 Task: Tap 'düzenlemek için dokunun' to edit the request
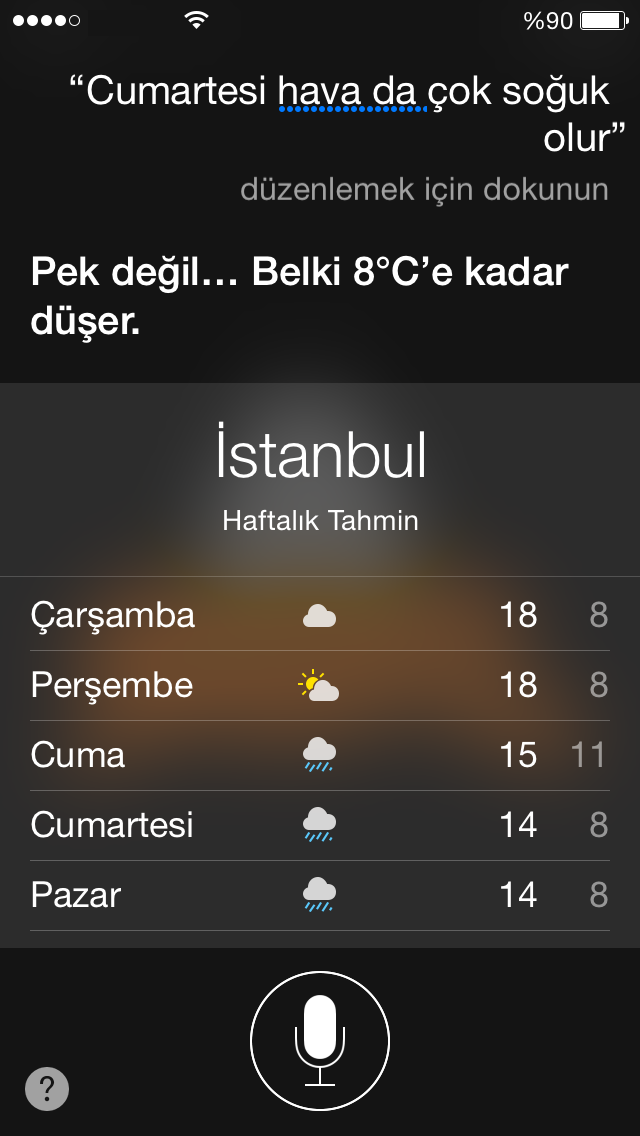pyautogui.click(x=424, y=189)
